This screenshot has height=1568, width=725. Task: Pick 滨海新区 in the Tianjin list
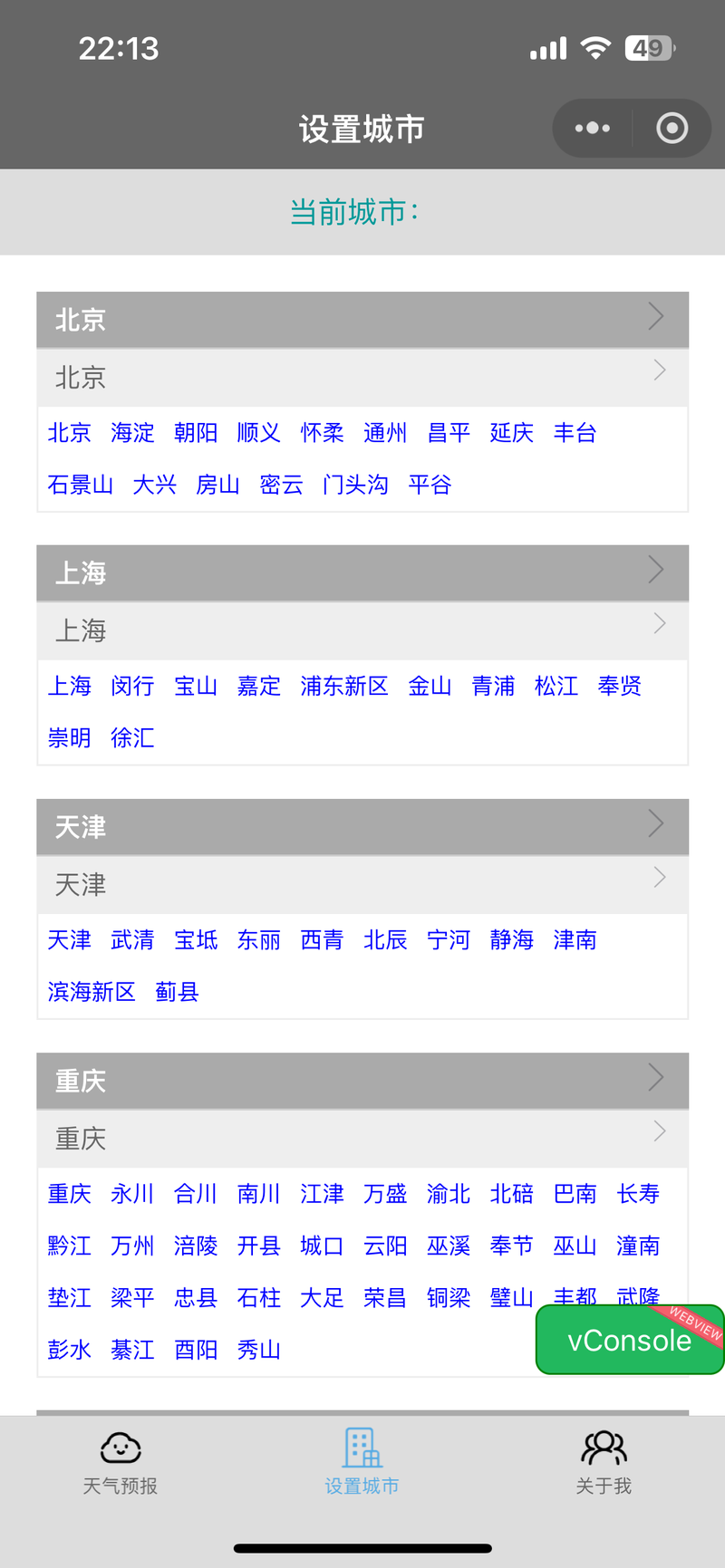click(92, 992)
